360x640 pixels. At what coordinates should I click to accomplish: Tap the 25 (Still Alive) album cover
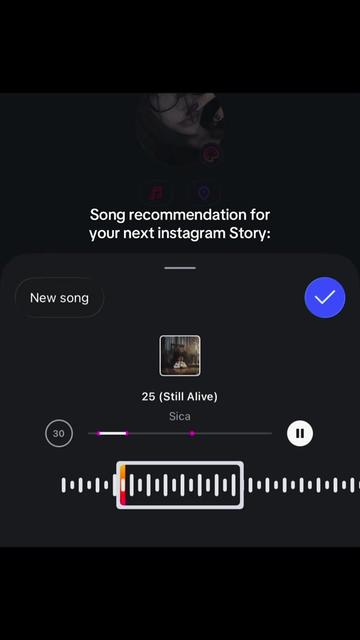pyautogui.click(x=180, y=356)
